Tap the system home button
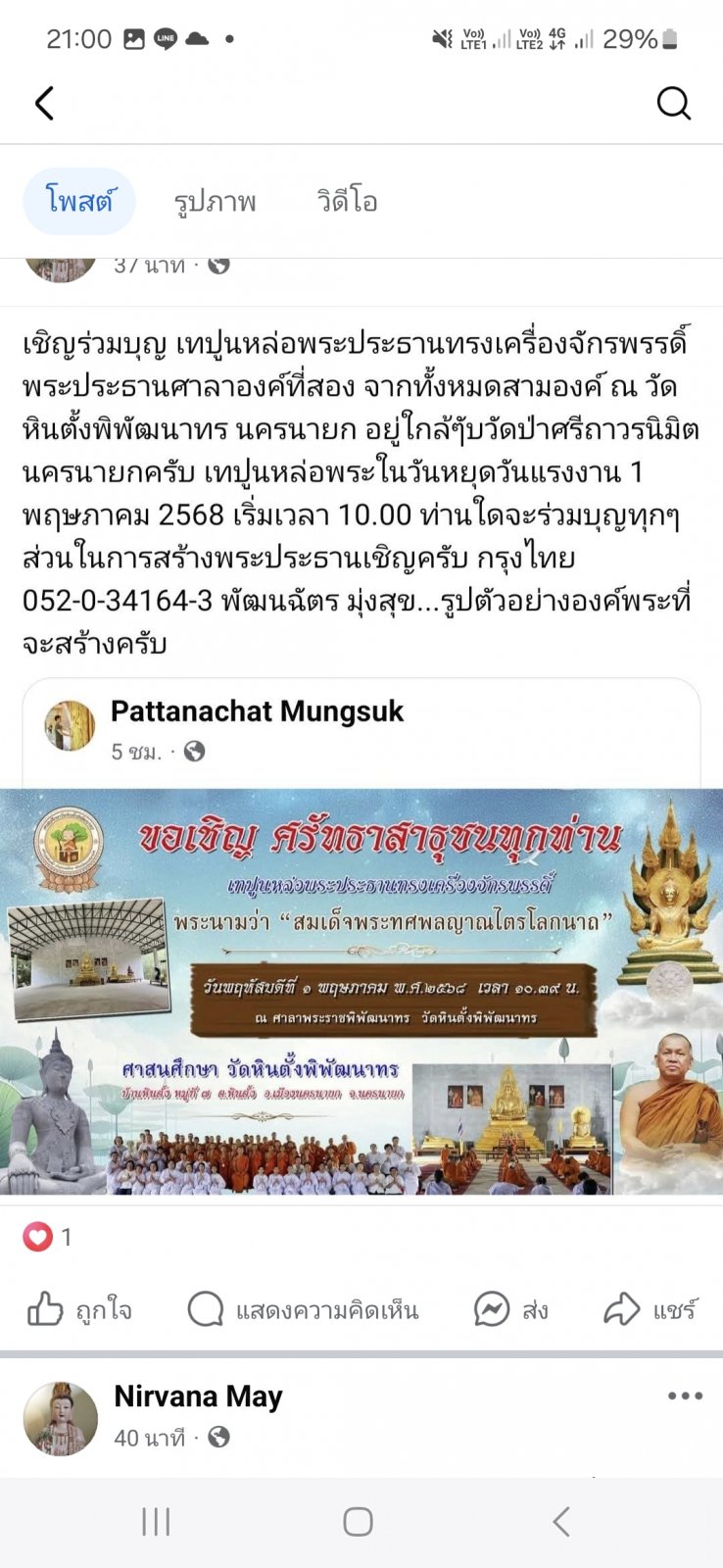 coord(358,1522)
